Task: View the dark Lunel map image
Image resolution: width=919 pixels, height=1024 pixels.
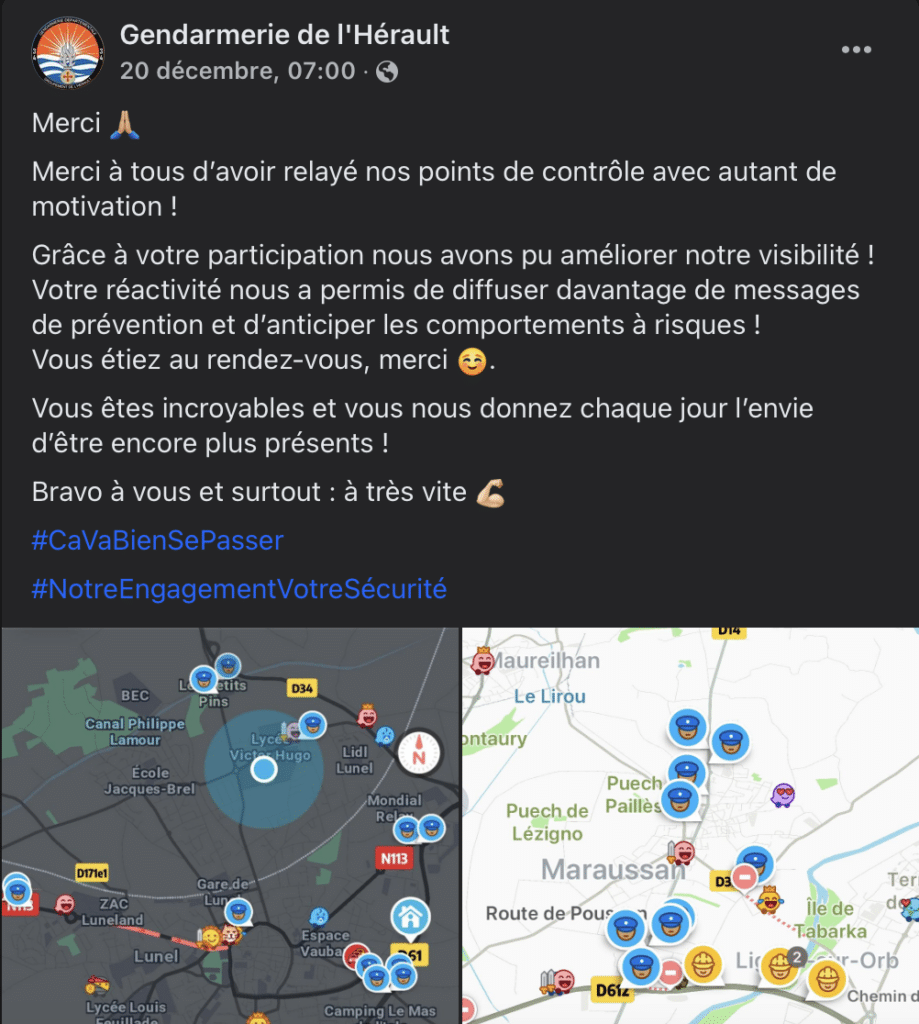Action: point(229,826)
